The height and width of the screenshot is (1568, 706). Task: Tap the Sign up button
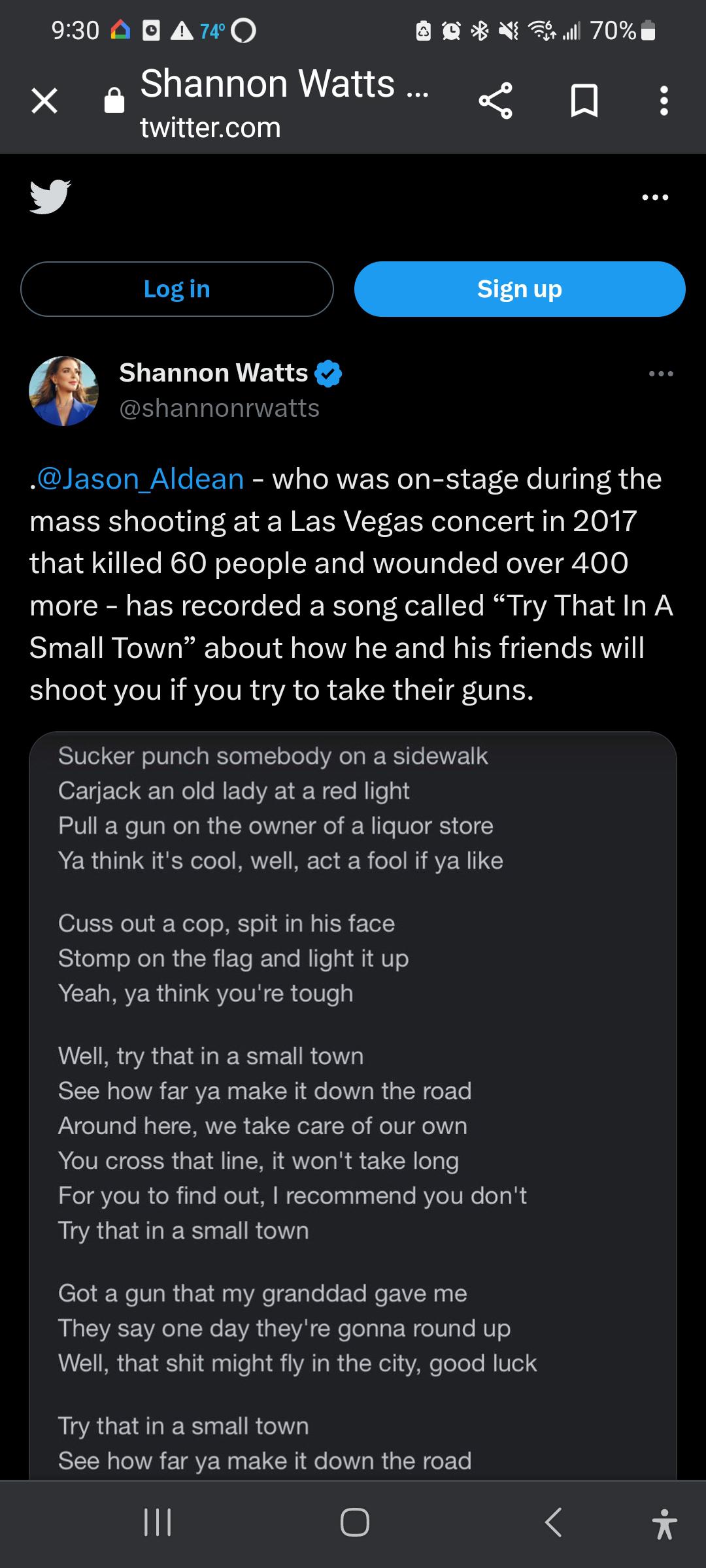coord(519,289)
